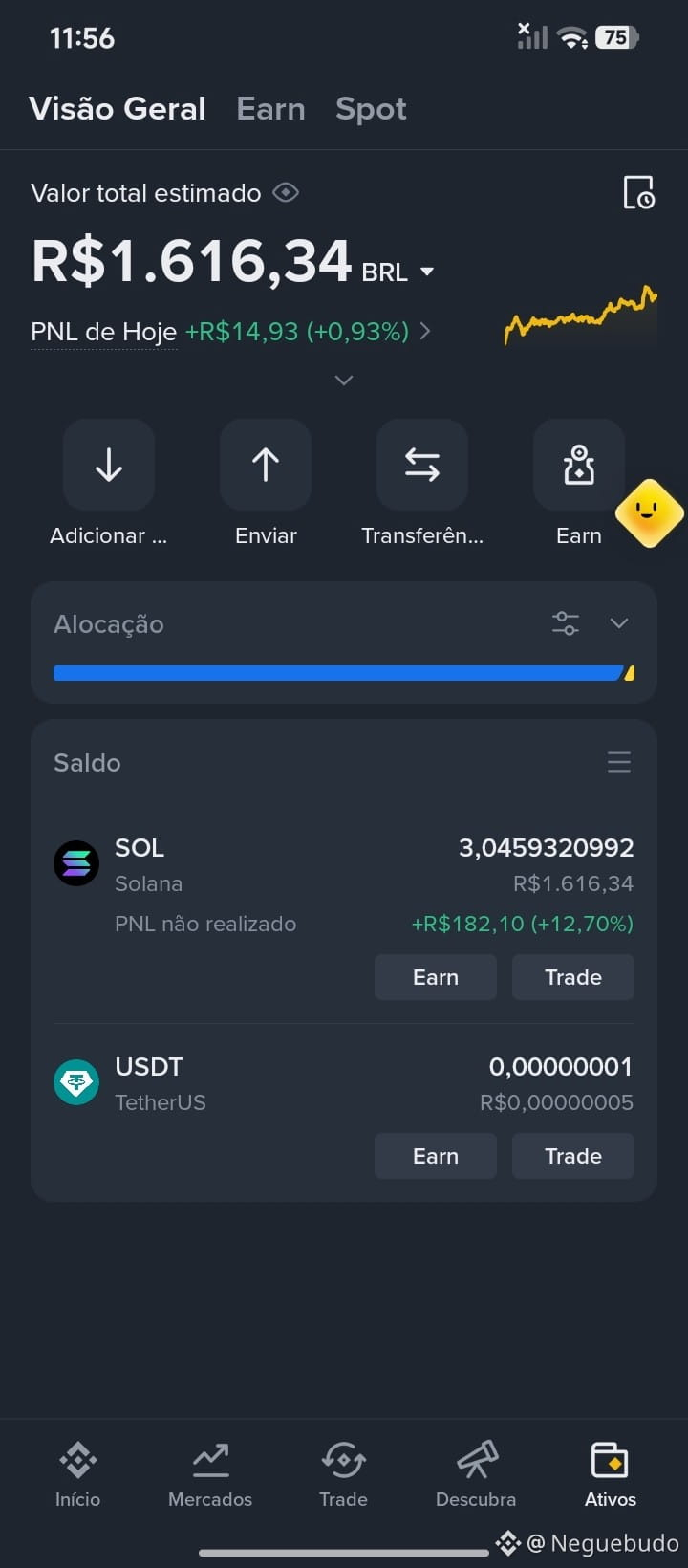Open the allocation filter settings

[x=566, y=623]
